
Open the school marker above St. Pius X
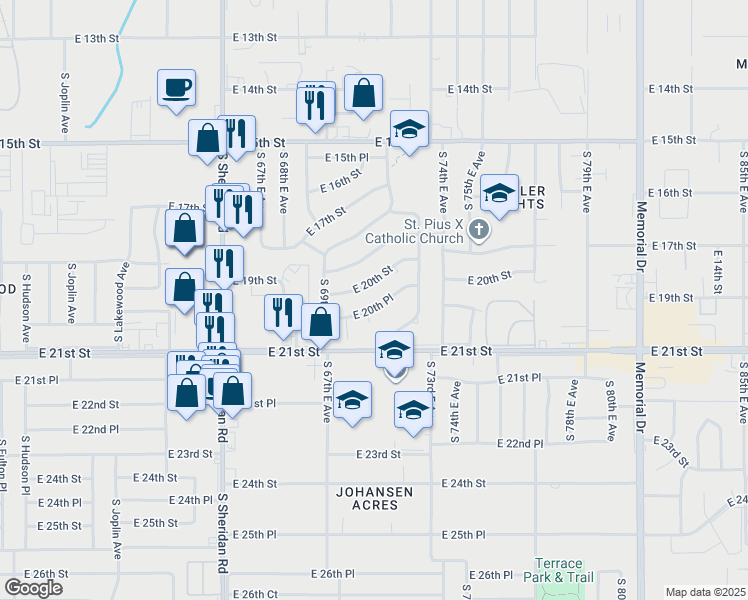pos(499,193)
